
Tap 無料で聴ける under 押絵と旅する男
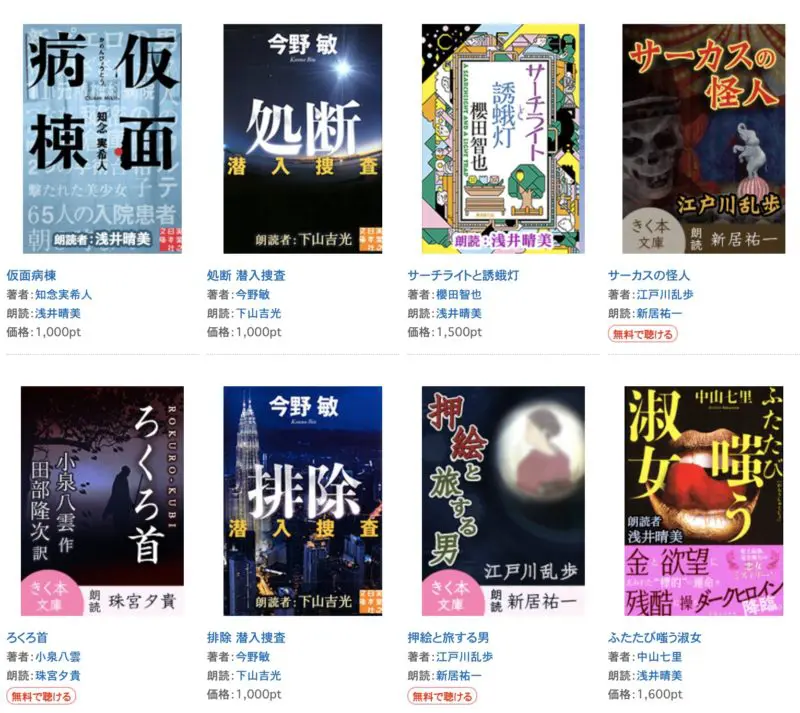point(442,696)
